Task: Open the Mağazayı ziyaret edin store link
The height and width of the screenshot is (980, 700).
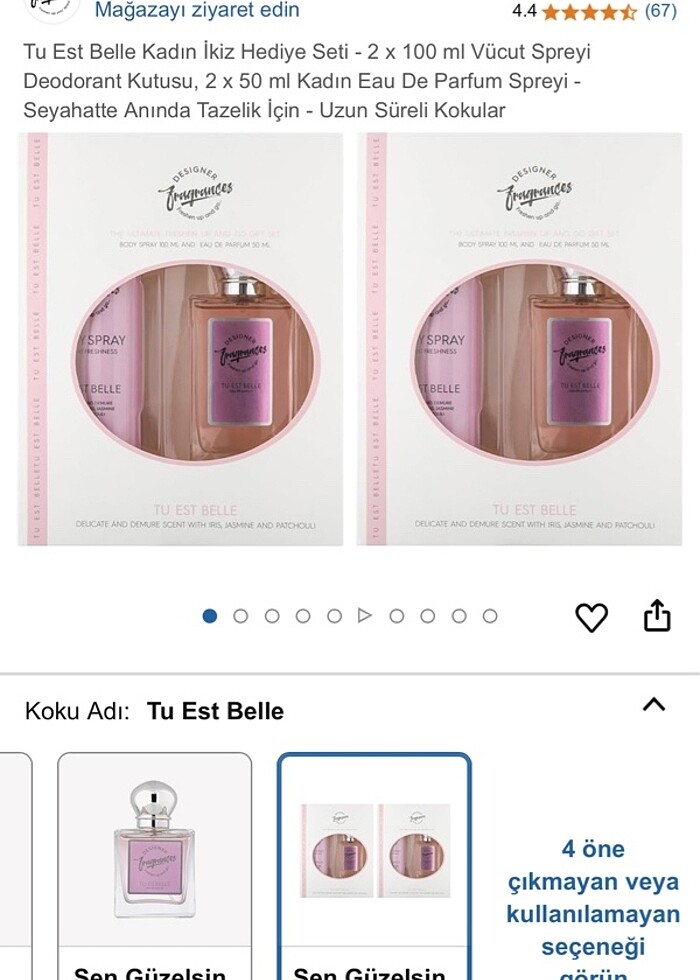Action: pos(196,11)
